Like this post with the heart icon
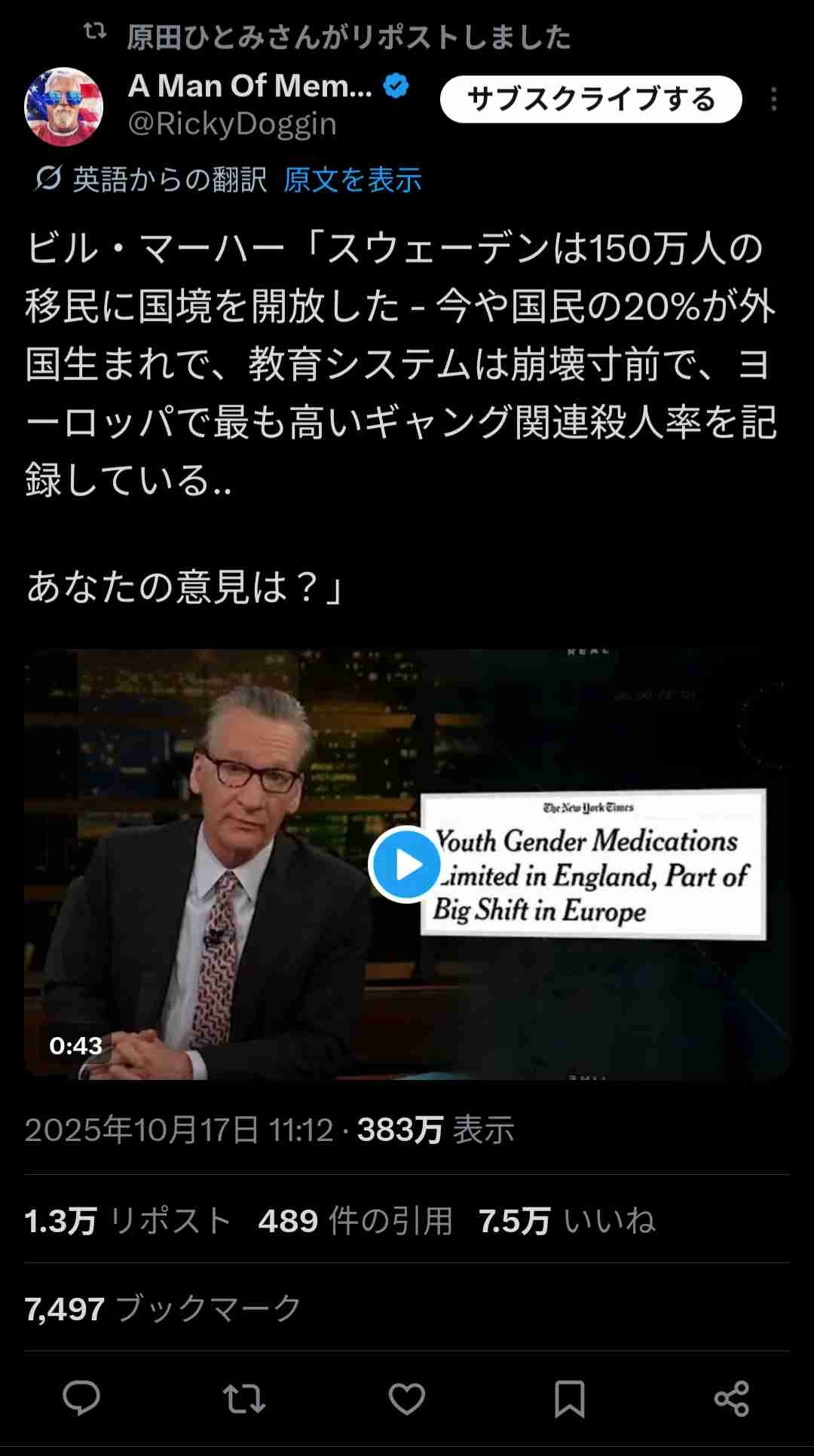This screenshot has width=814, height=1456. click(x=407, y=1399)
